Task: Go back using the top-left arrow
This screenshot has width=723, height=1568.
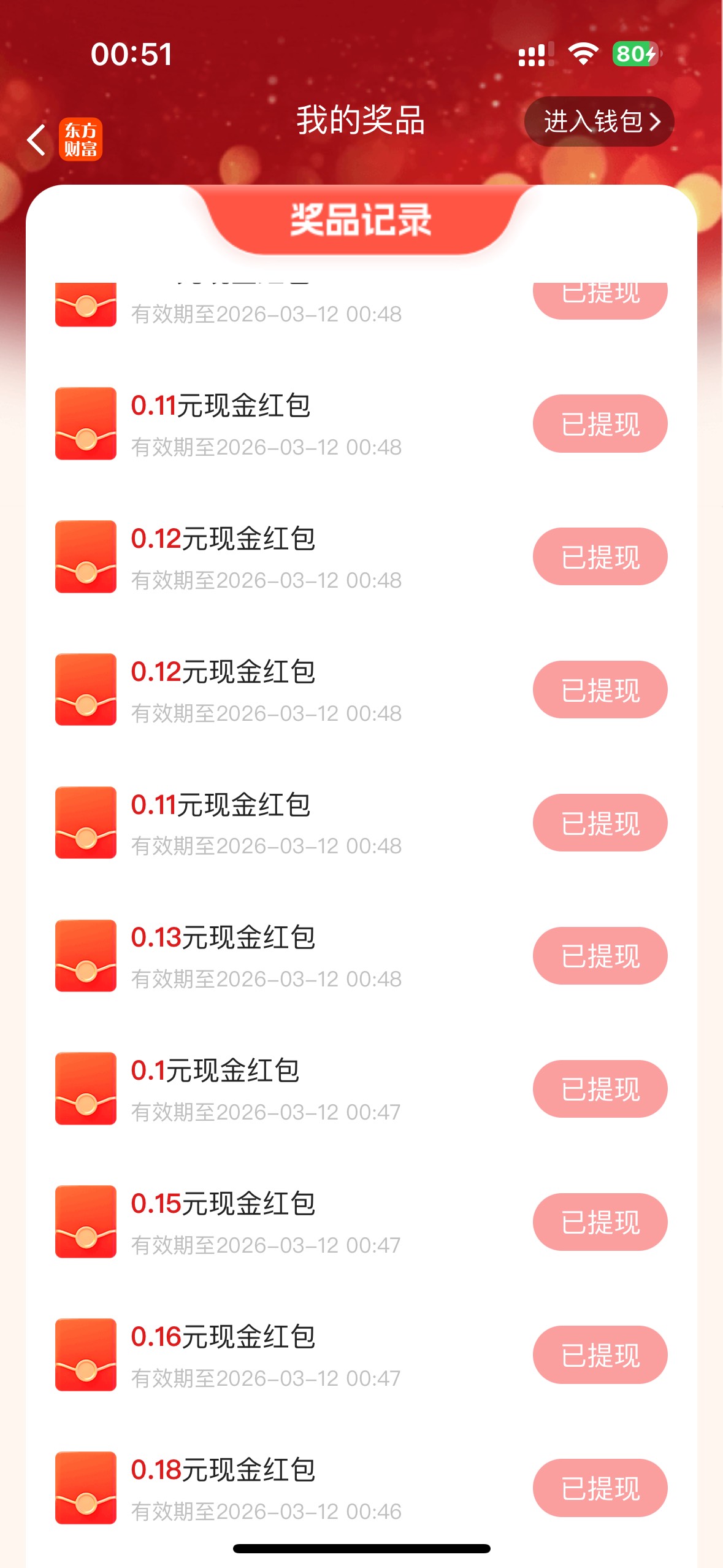Action: (37, 140)
